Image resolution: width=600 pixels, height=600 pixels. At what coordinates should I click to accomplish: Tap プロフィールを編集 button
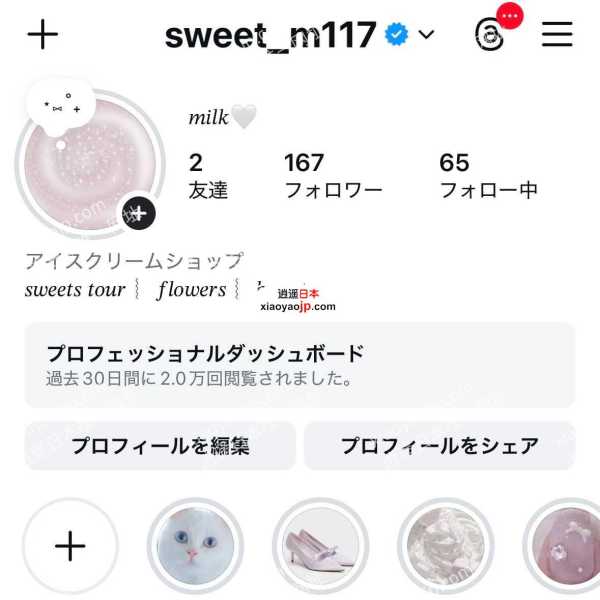pyautogui.click(x=160, y=446)
